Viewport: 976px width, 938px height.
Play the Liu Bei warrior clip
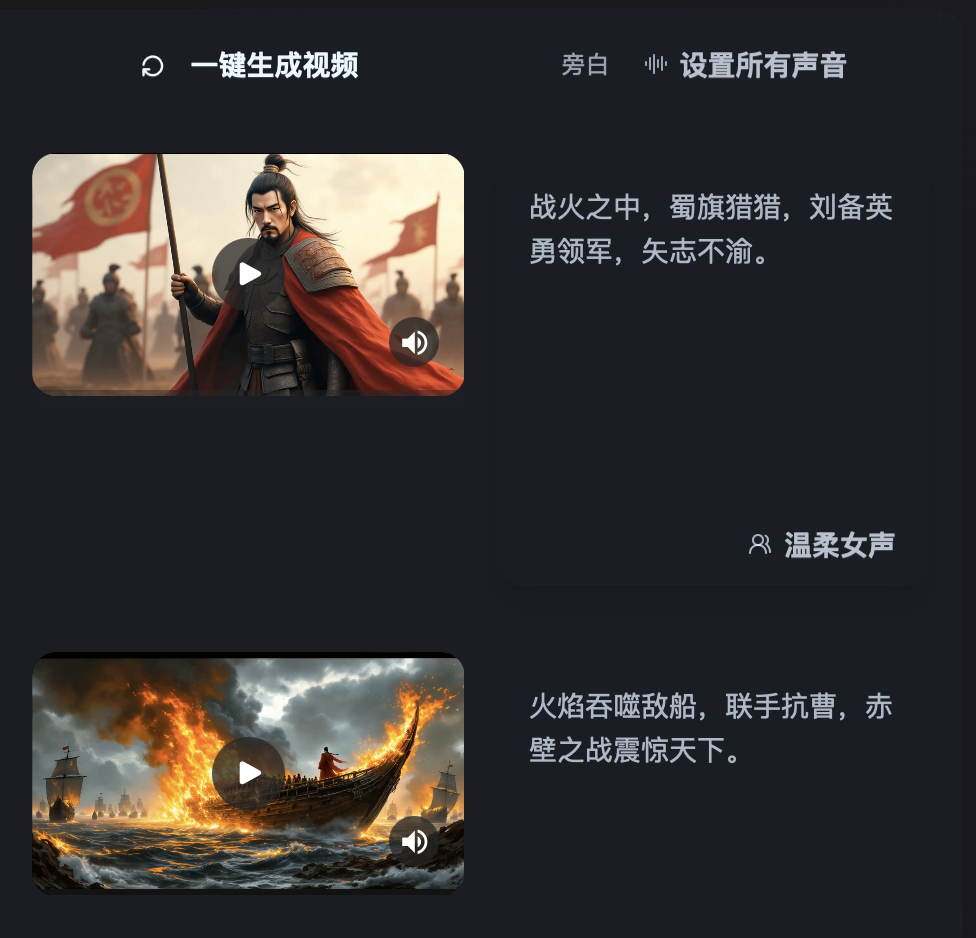point(248,274)
